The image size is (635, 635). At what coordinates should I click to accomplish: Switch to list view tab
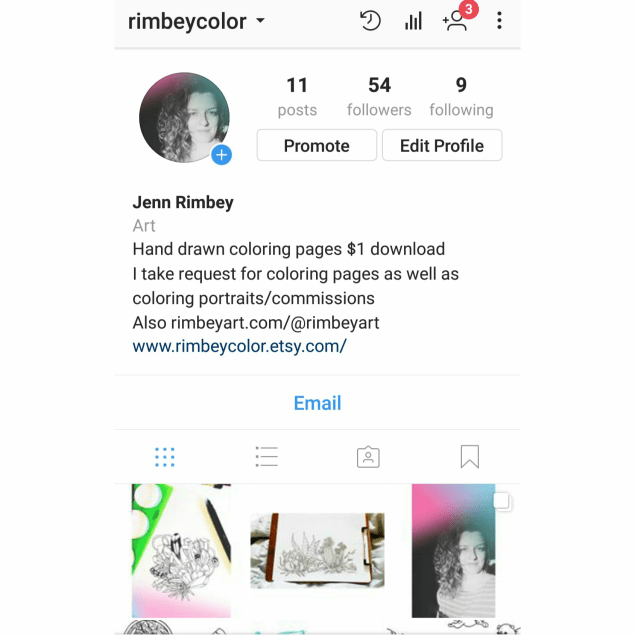pyautogui.click(x=266, y=457)
